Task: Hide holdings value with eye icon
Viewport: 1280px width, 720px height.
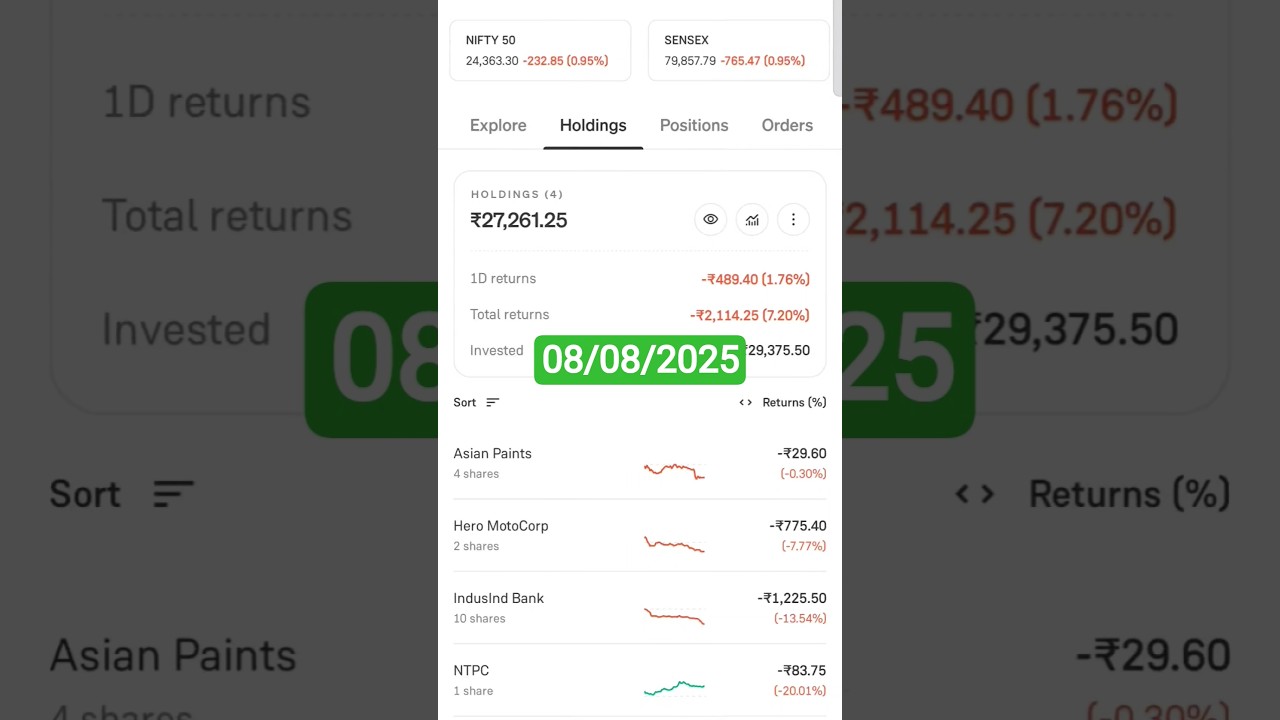Action: pyautogui.click(x=711, y=220)
